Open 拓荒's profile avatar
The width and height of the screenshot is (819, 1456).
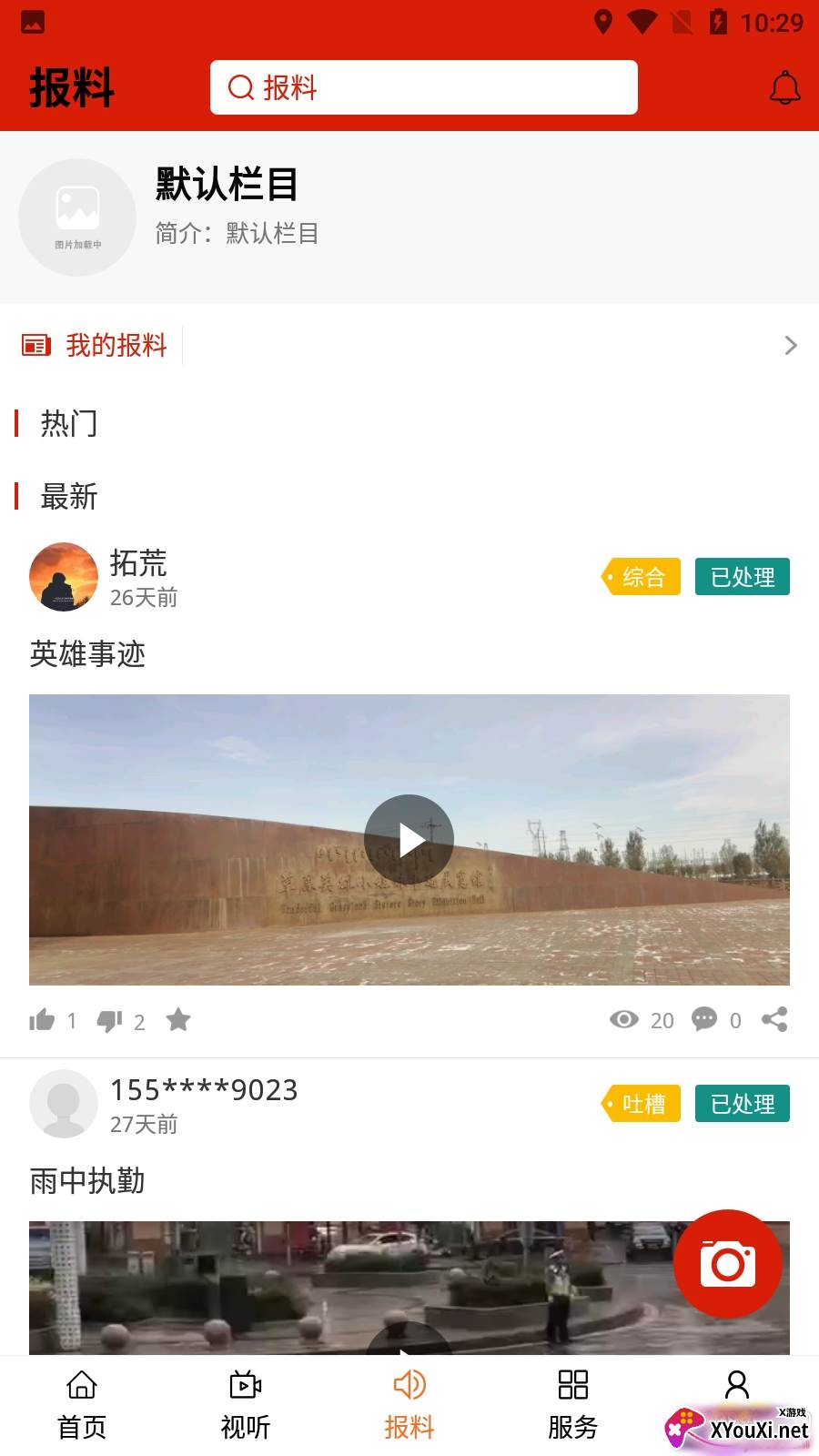point(64,577)
